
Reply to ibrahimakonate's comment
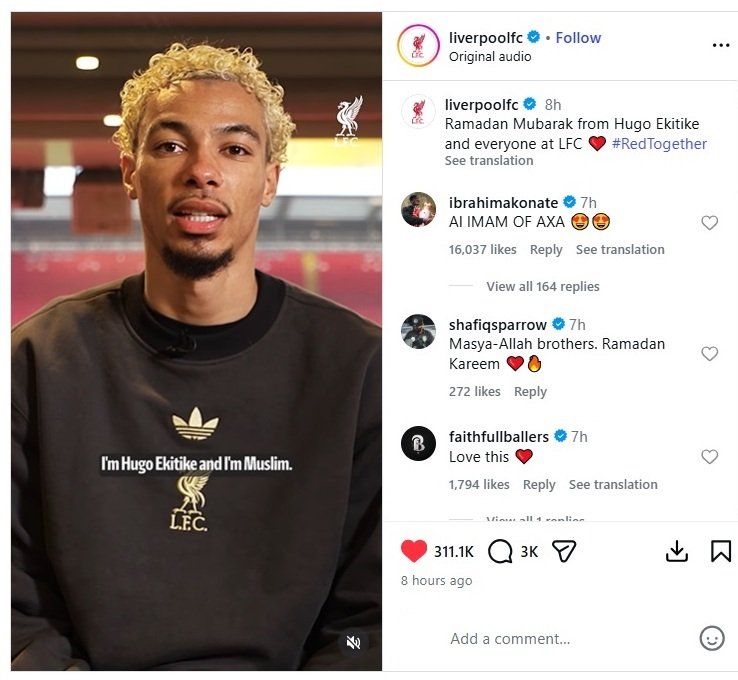tap(546, 250)
